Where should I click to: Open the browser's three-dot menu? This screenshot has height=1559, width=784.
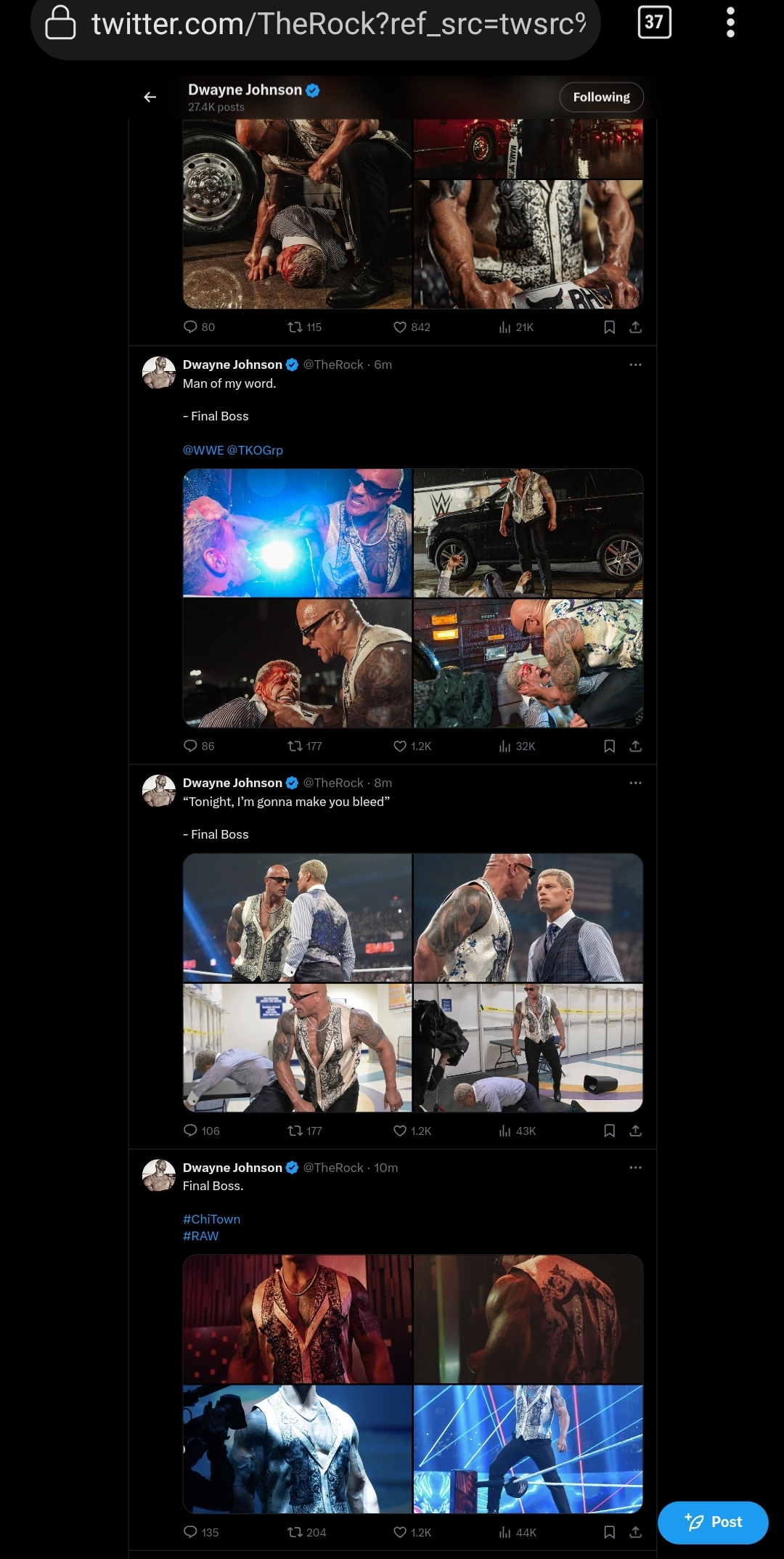(730, 23)
